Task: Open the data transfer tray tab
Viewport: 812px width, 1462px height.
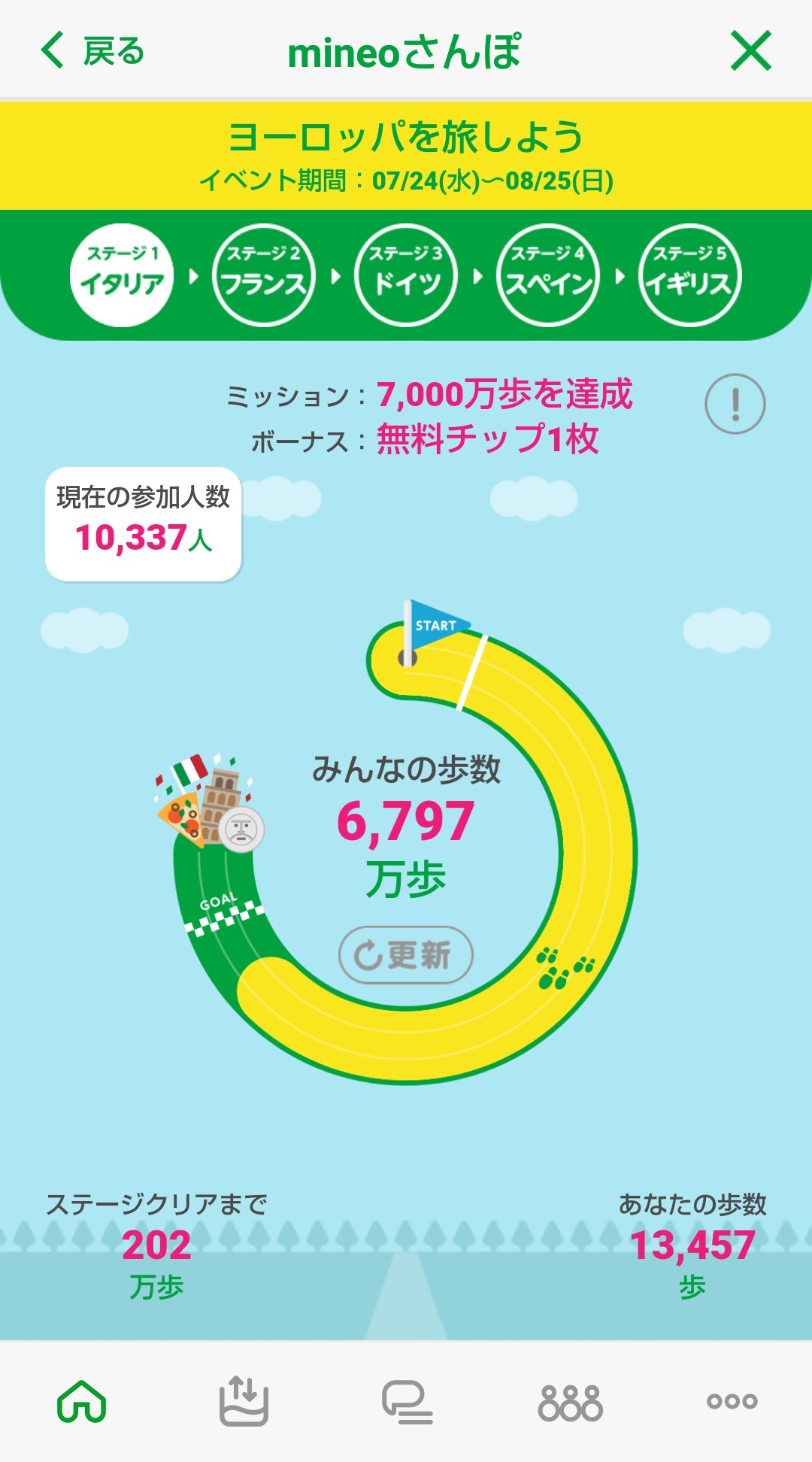Action: 244,1402
